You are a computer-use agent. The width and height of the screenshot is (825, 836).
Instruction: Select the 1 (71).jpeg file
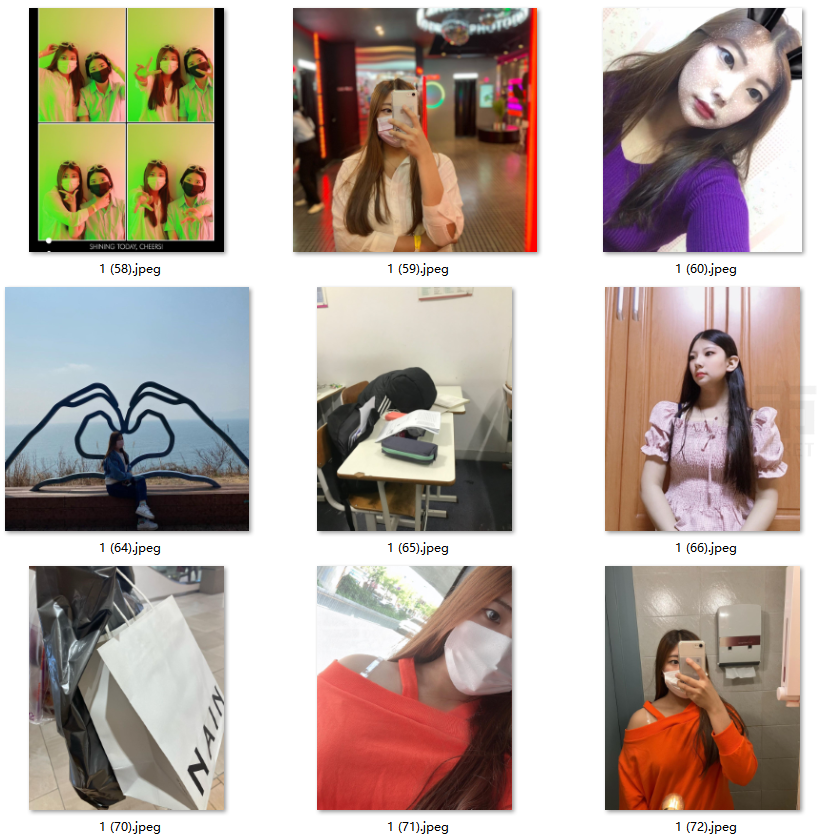tap(415, 688)
